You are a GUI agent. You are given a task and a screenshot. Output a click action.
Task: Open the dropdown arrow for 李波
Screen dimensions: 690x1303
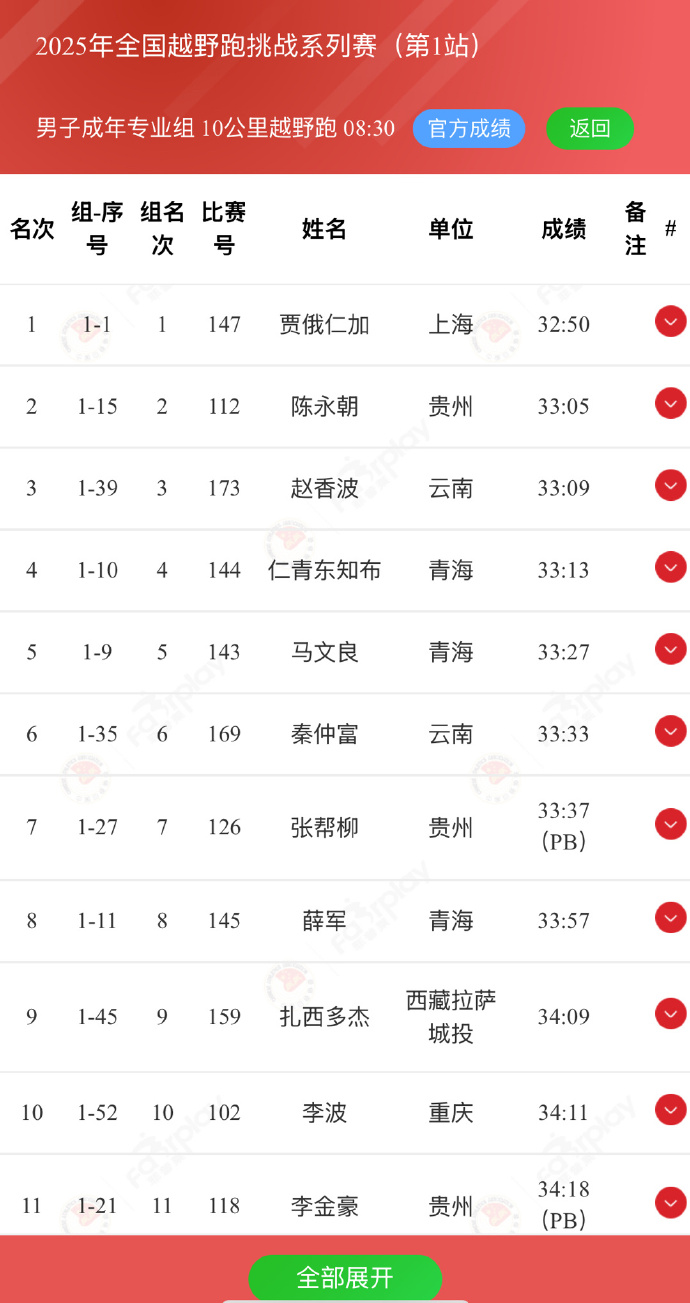click(x=670, y=1109)
